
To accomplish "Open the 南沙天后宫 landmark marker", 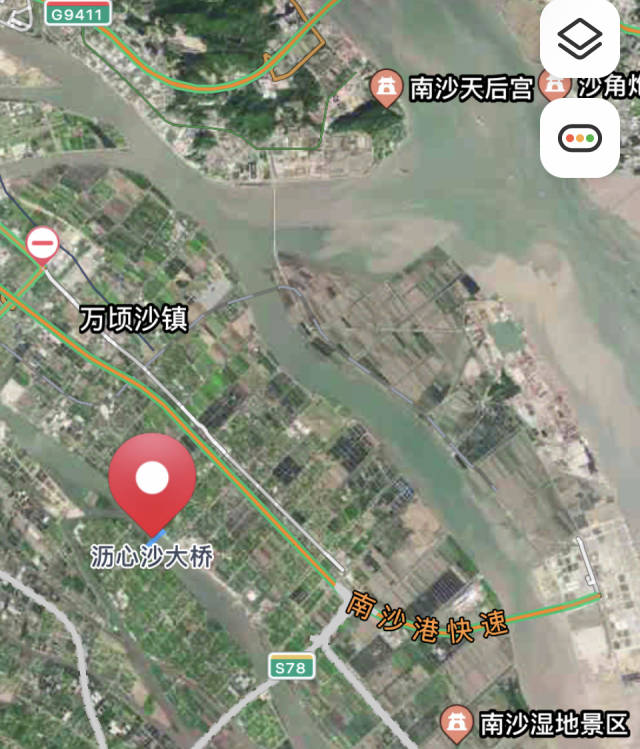I will point(384,88).
